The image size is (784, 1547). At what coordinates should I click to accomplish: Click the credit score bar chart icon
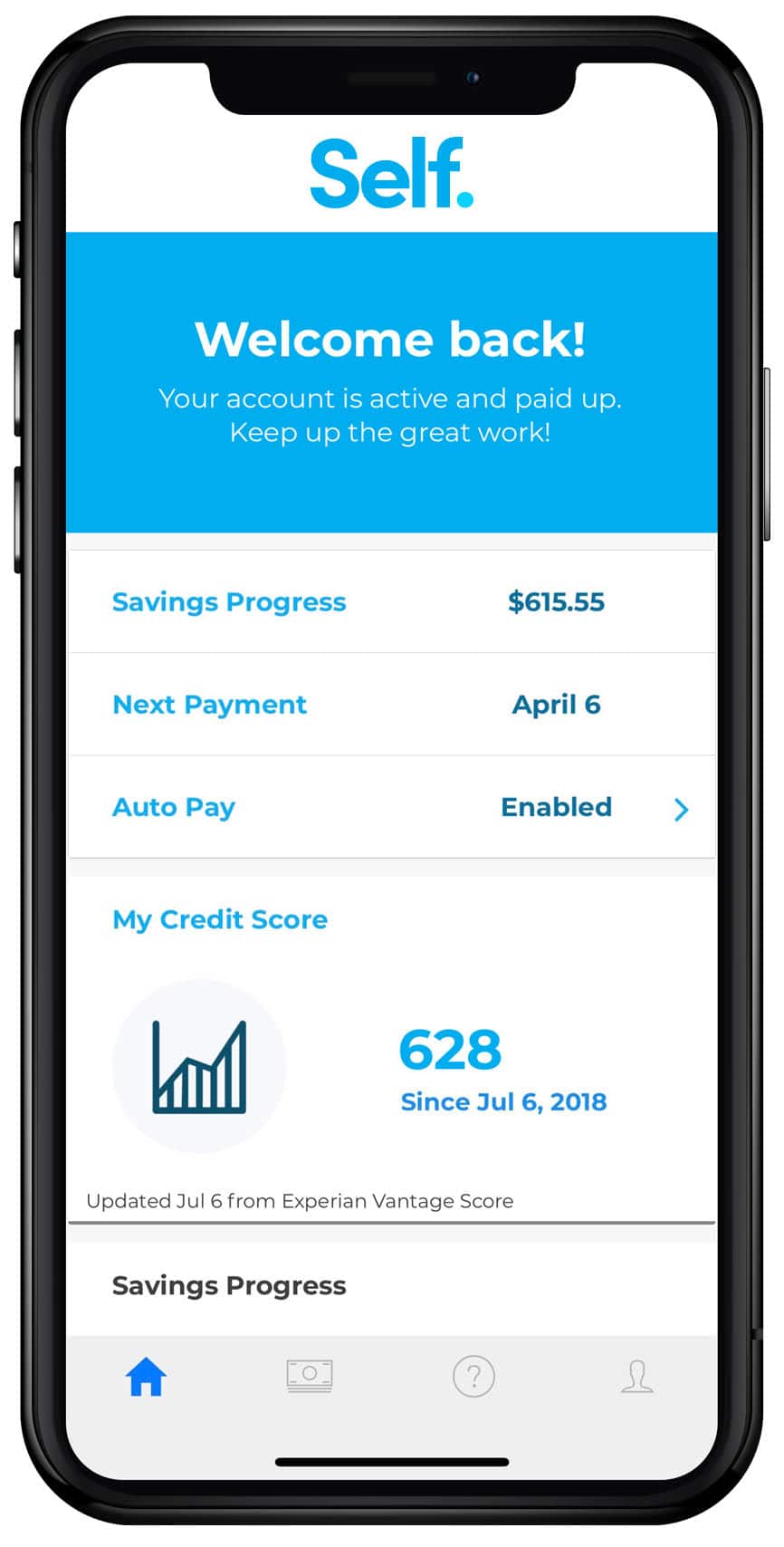[199, 1067]
